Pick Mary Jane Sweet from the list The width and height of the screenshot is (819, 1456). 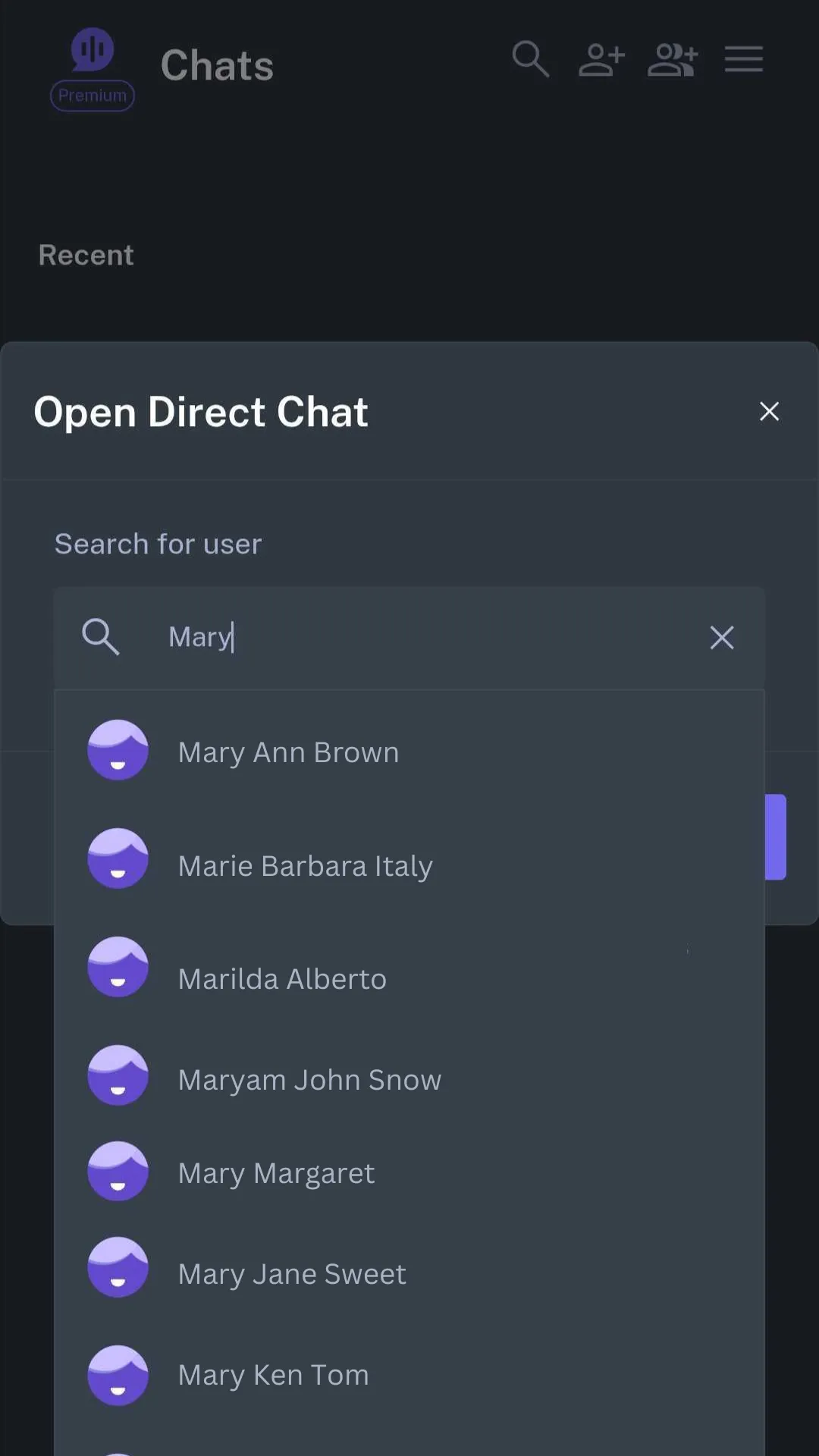(291, 1273)
